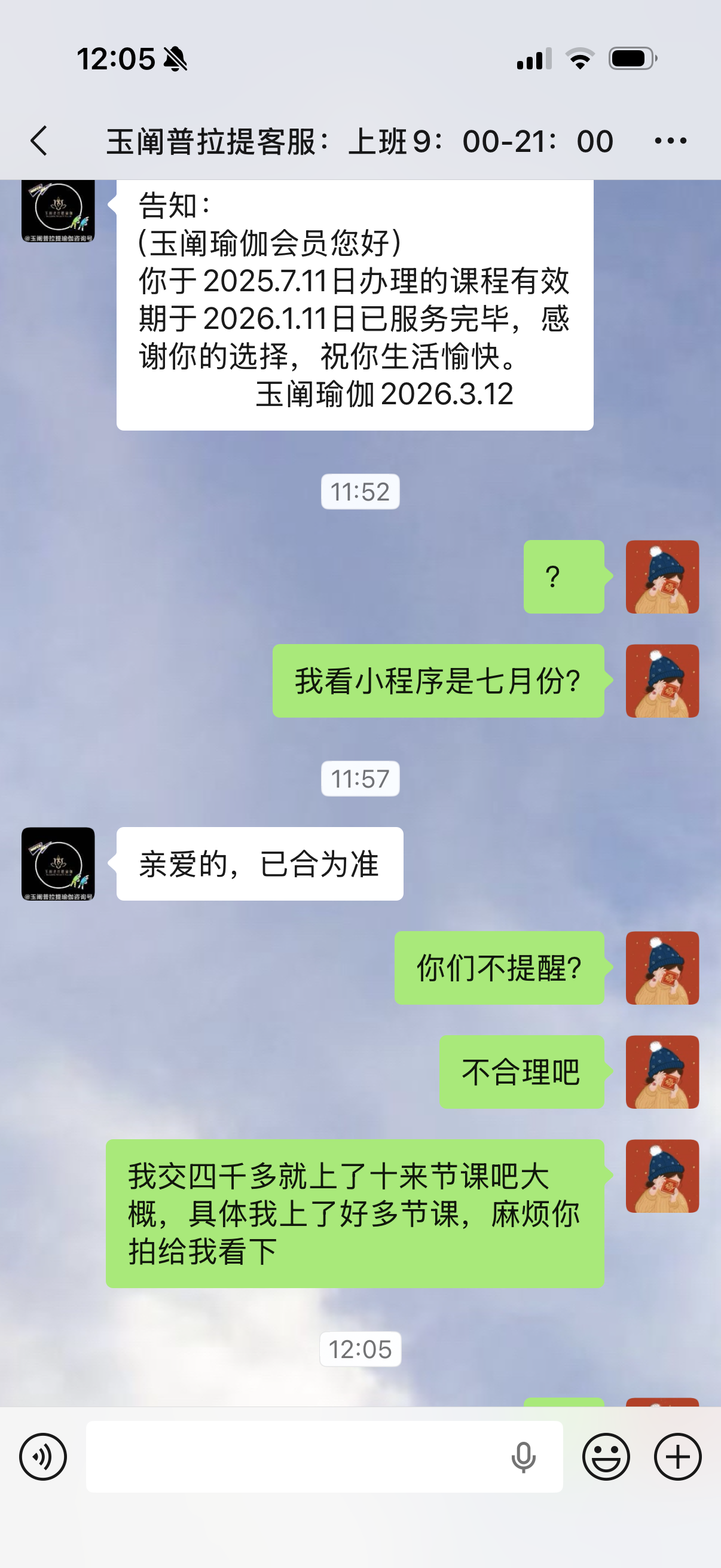Open the plus attachments menu

point(677,1457)
